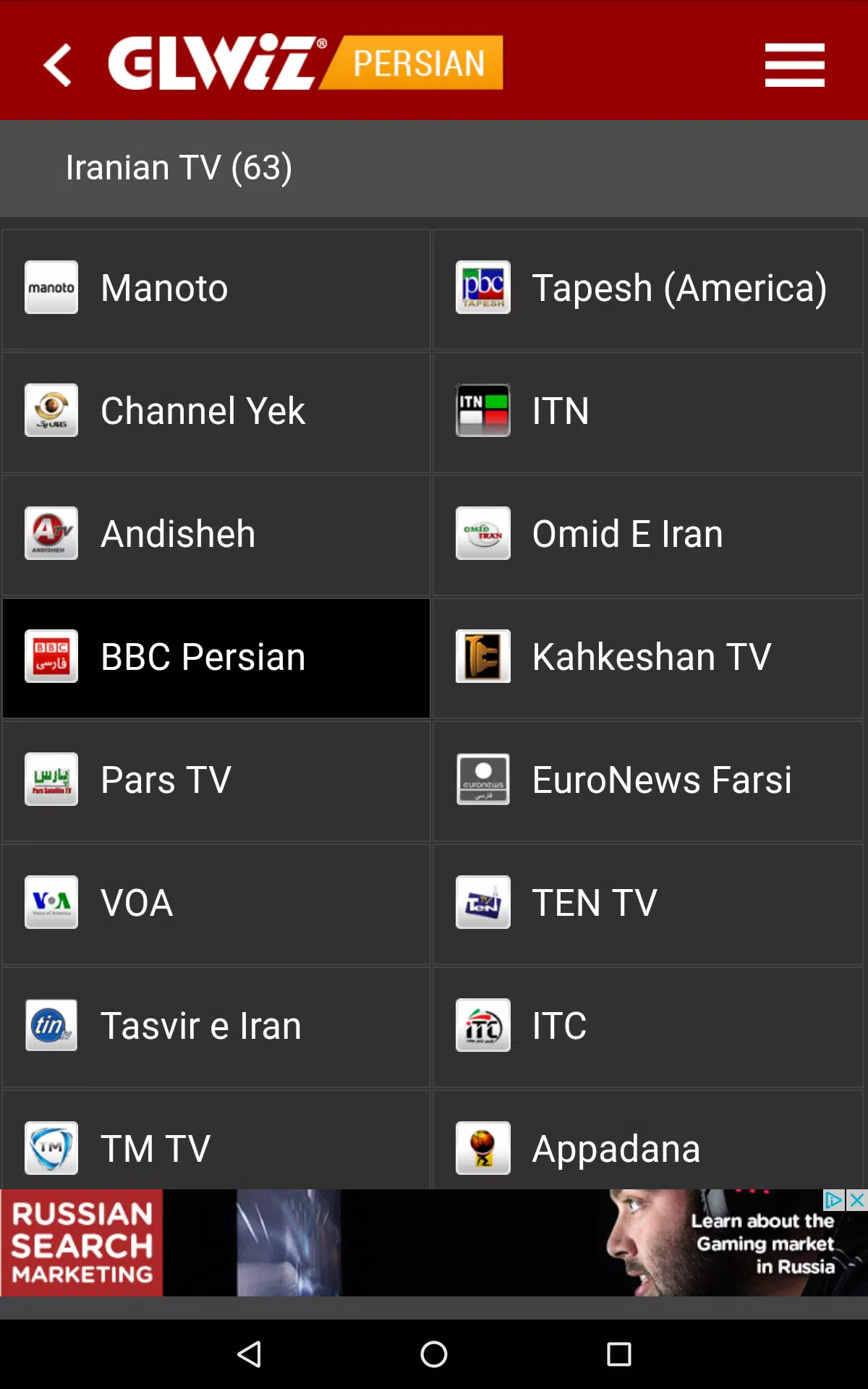Select Appadana channel
Viewport: 868px width, 1389px height.
coord(648,1140)
